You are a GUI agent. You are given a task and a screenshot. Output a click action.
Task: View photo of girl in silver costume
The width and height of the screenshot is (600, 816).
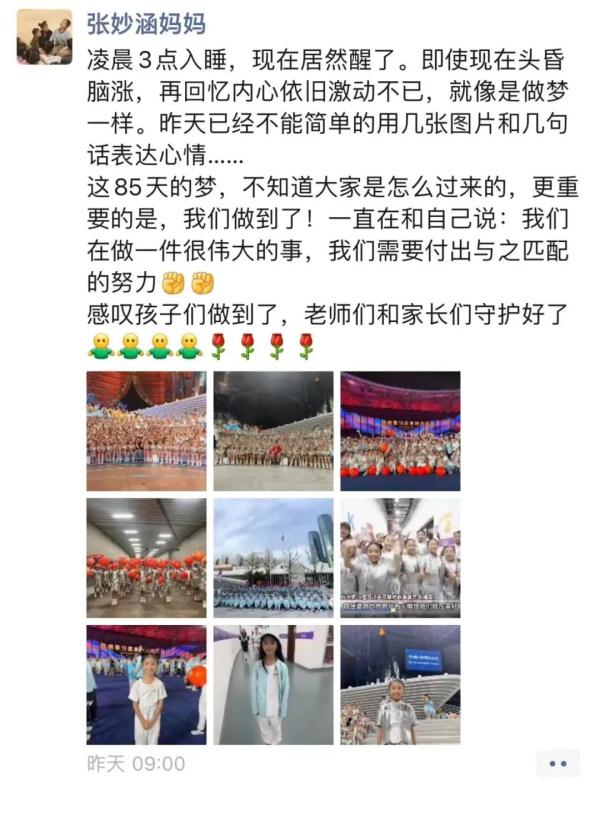(400, 685)
